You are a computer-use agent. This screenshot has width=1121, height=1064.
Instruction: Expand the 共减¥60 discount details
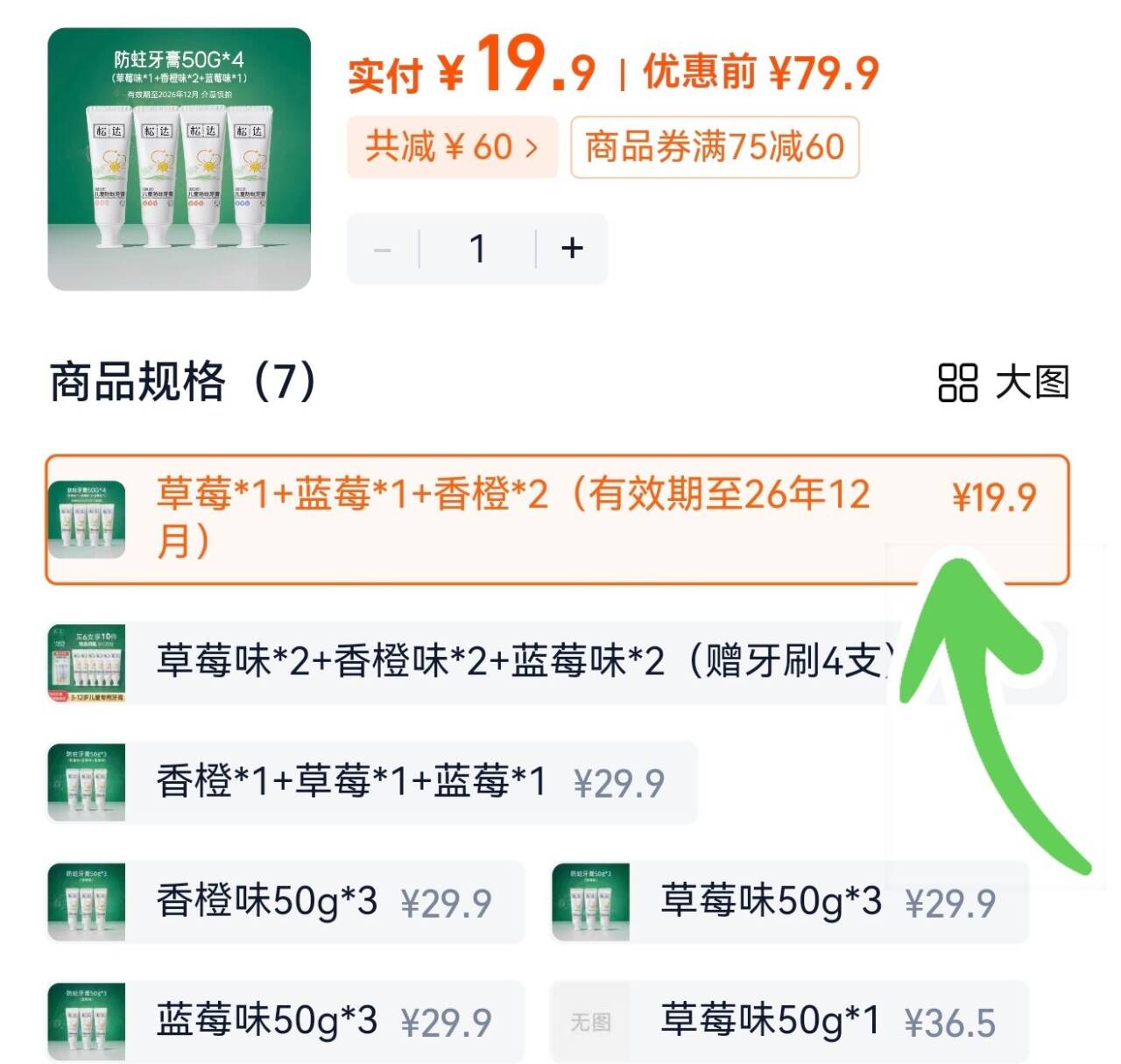click(x=452, y=147)
